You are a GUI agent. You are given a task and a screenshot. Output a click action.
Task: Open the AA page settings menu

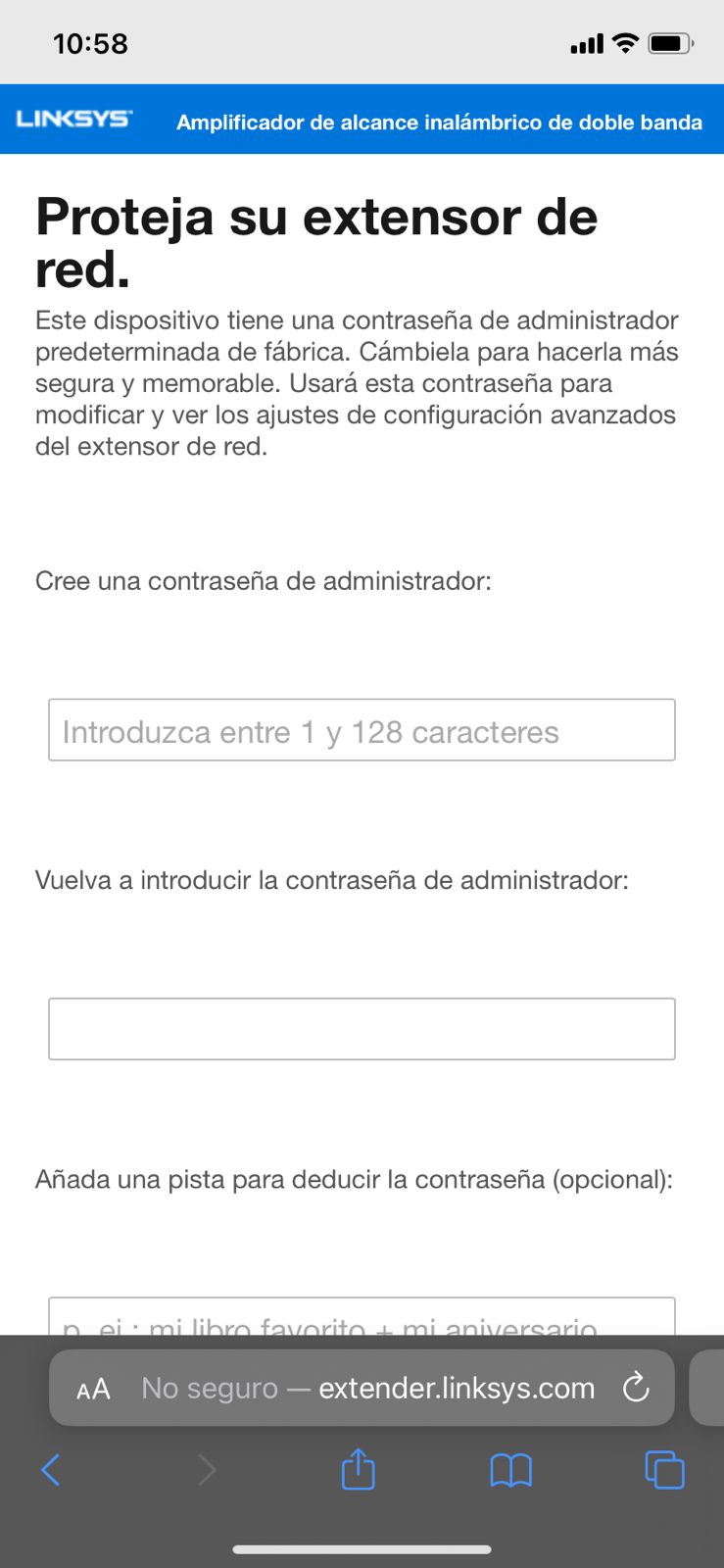coord(93,1389)
